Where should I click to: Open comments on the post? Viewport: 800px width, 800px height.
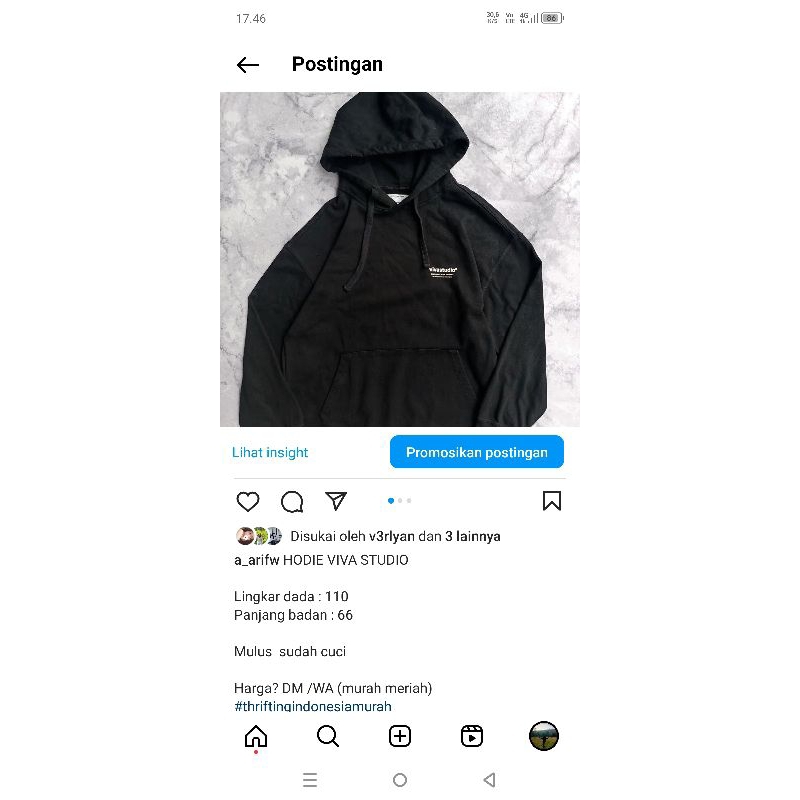[292, 501]
